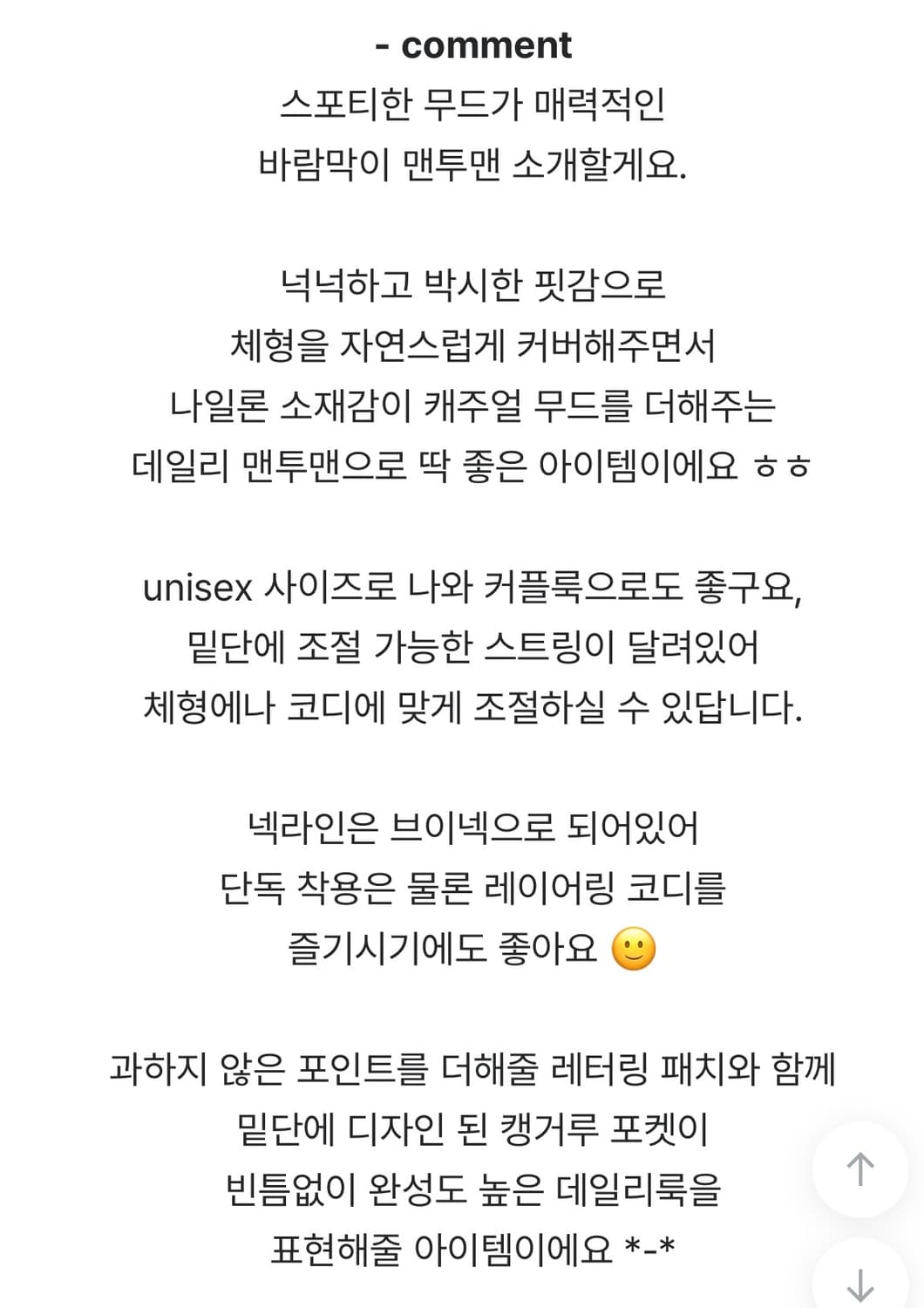This screenshot has height=1308, width=924.
Task: Click the text about 나일론 소재감
Action: point(475,405)
